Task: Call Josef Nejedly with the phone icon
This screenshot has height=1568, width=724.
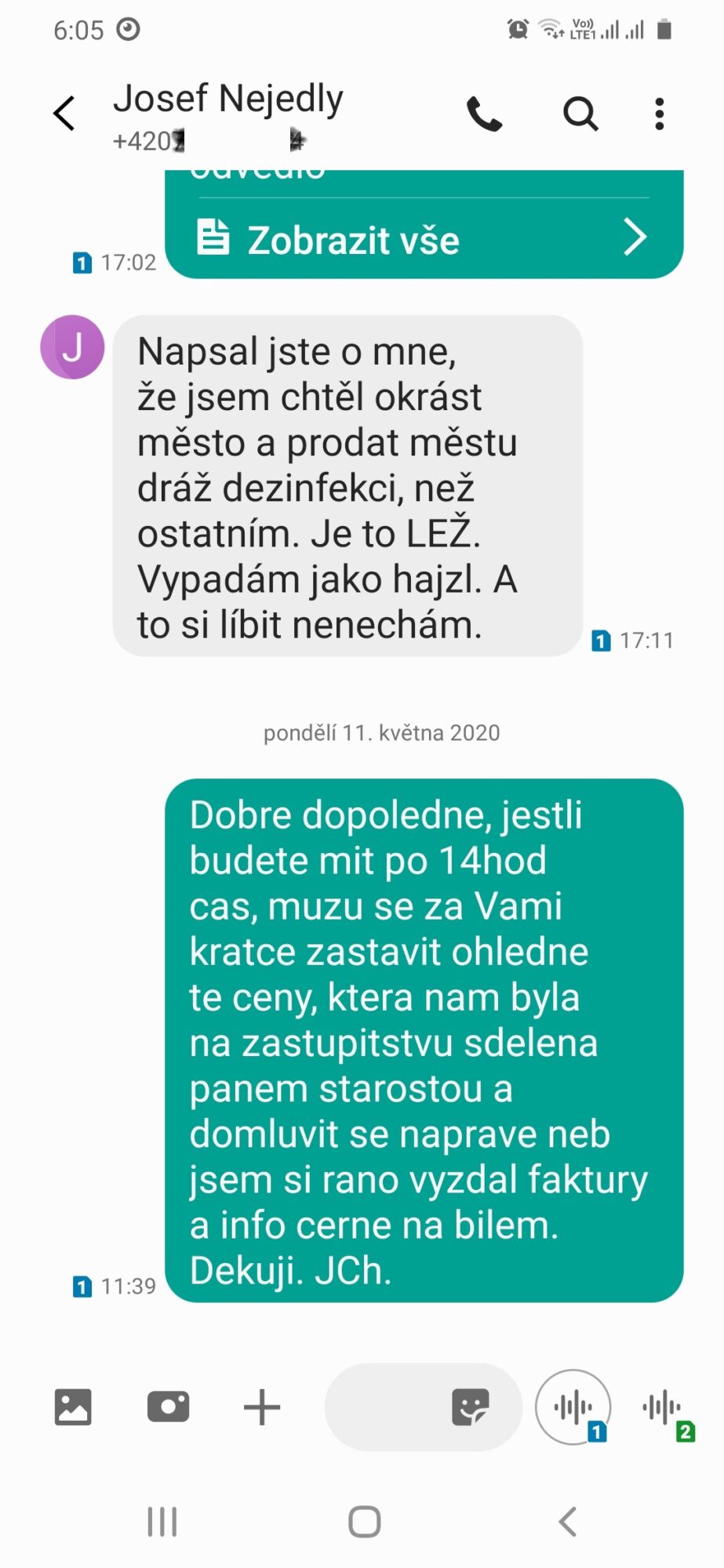Action: pyautogui.click(x=484, y=114)
